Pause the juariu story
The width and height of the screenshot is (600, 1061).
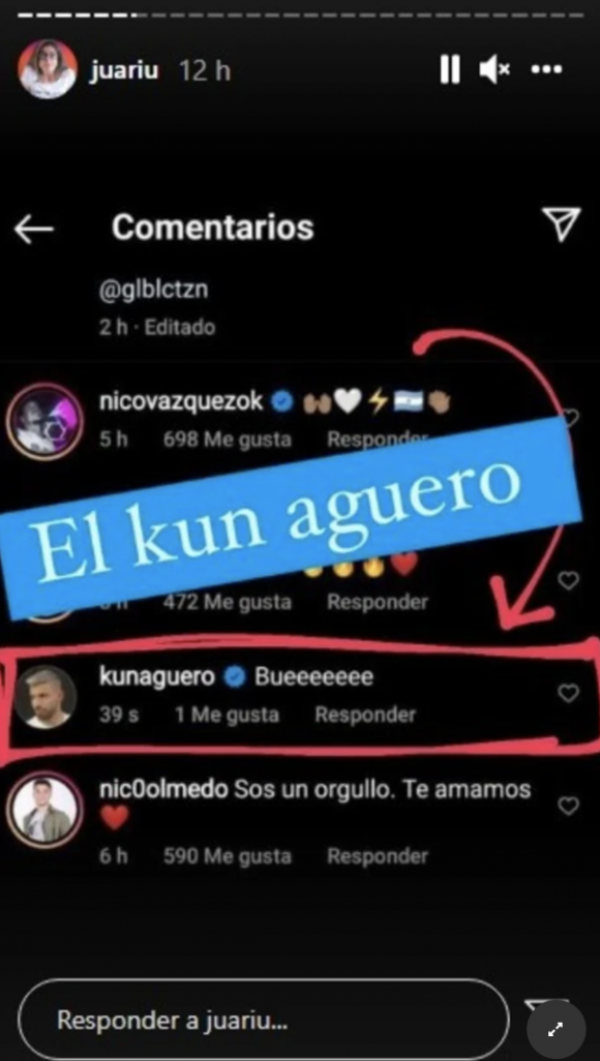pos(449,69)
